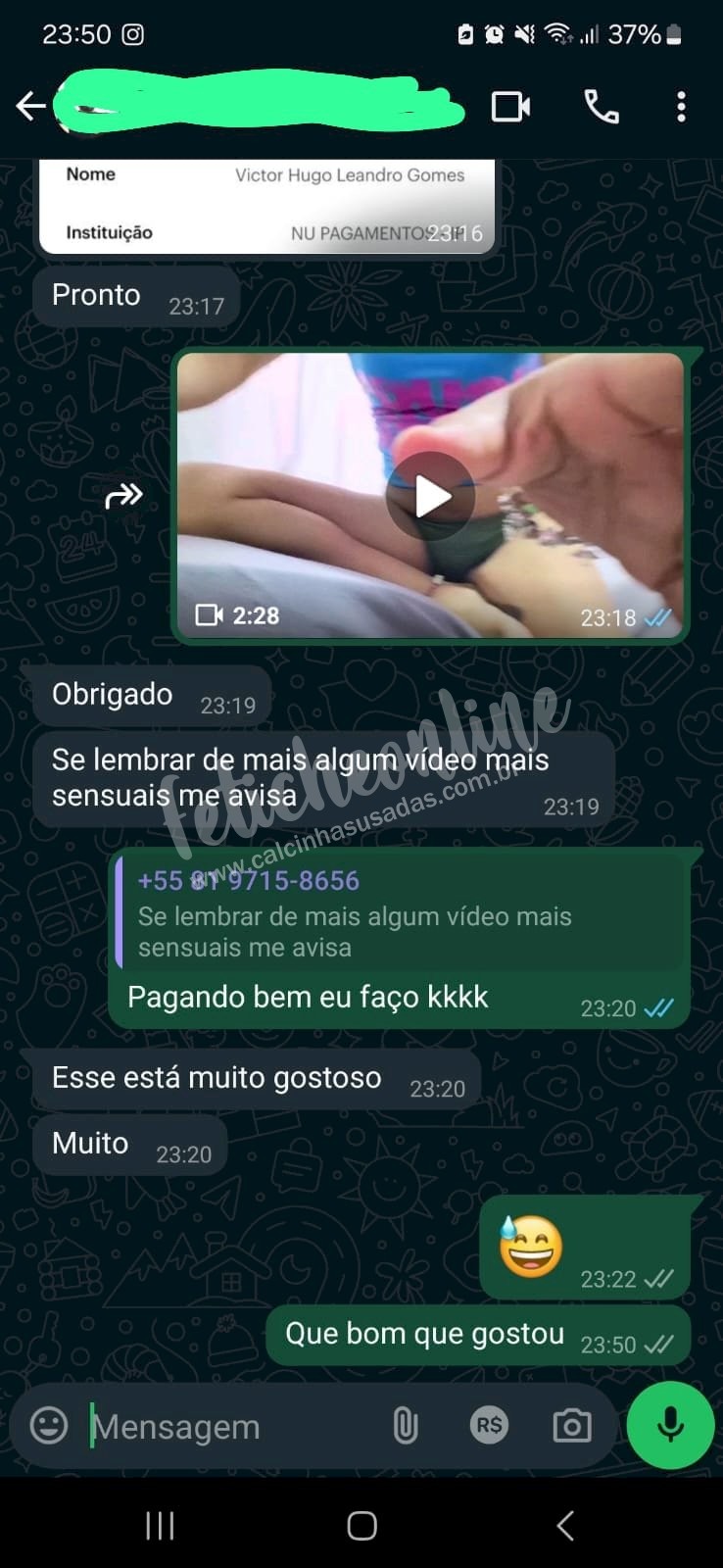Screen dimensions: 723x1568
Task: Open the camera from the message bar
Action: (572, 1426)
